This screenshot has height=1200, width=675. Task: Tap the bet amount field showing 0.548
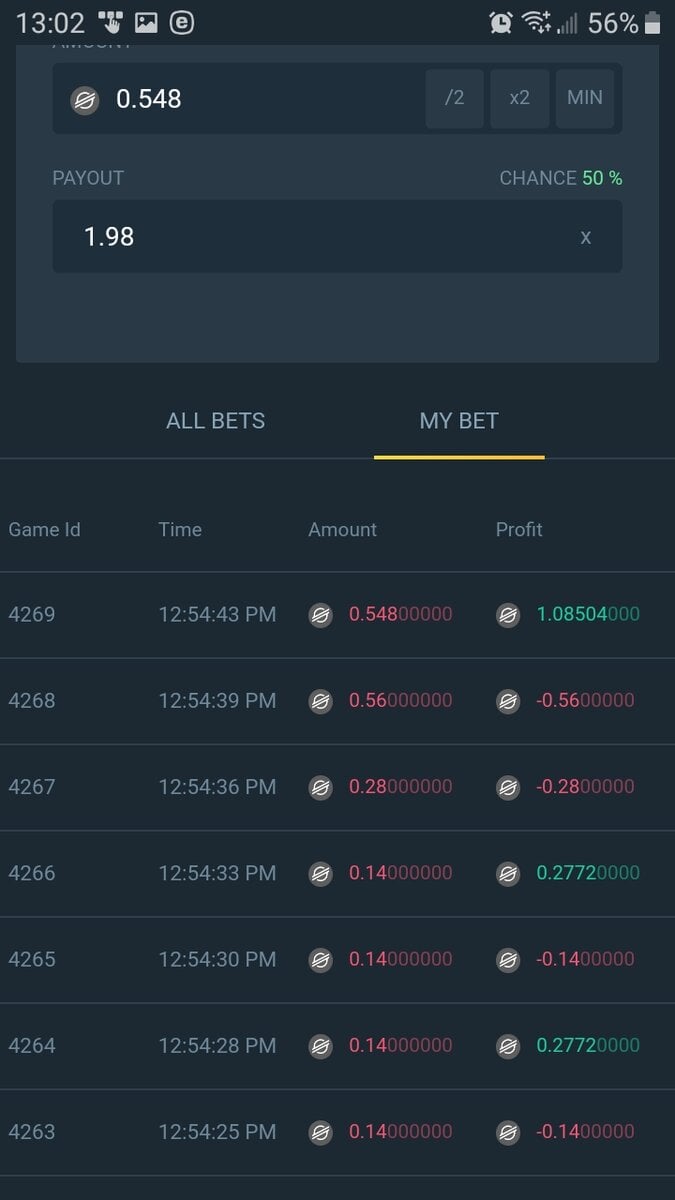(x=250, y=99)
